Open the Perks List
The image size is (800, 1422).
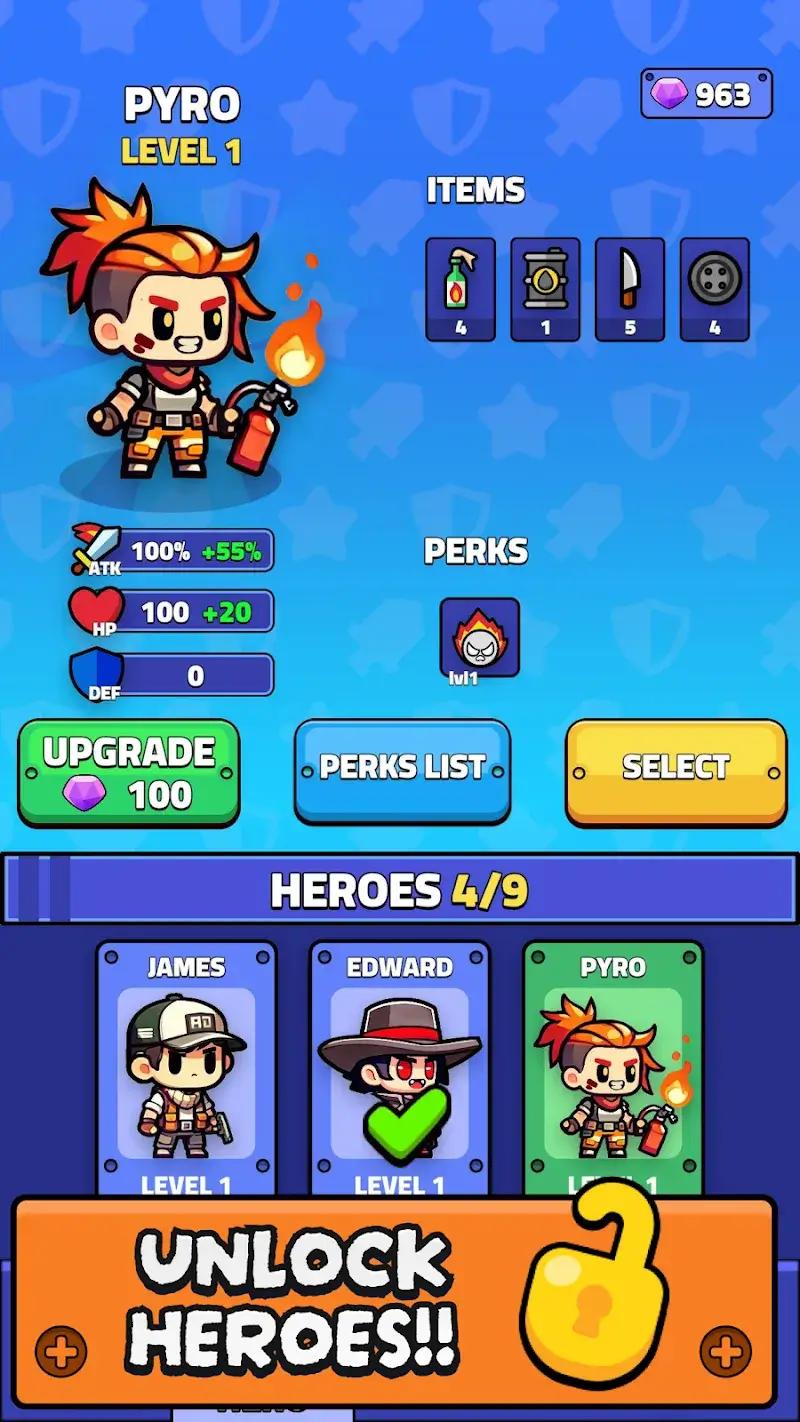point(402,768)
